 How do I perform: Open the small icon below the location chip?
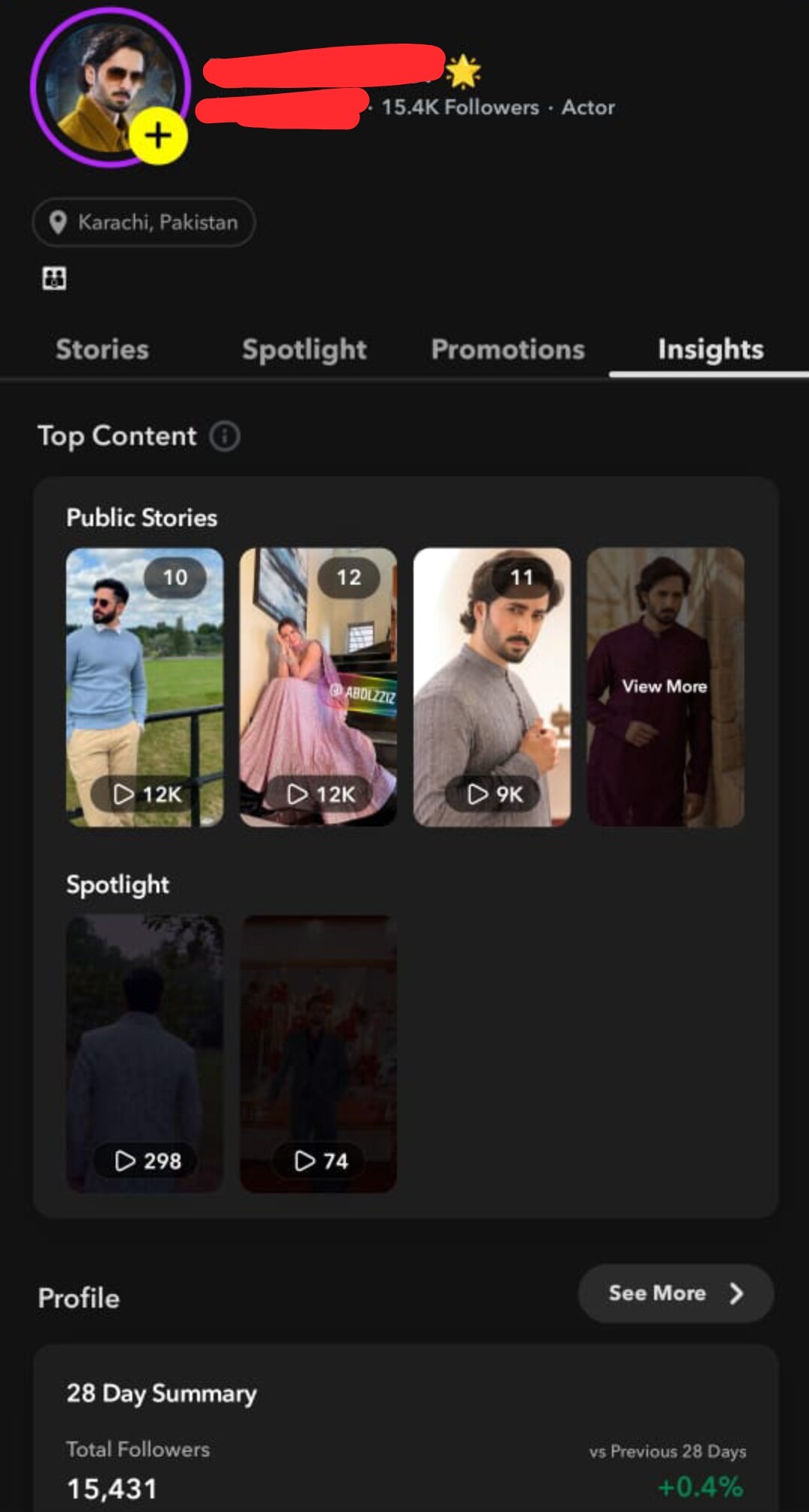[x=53, y=278]
